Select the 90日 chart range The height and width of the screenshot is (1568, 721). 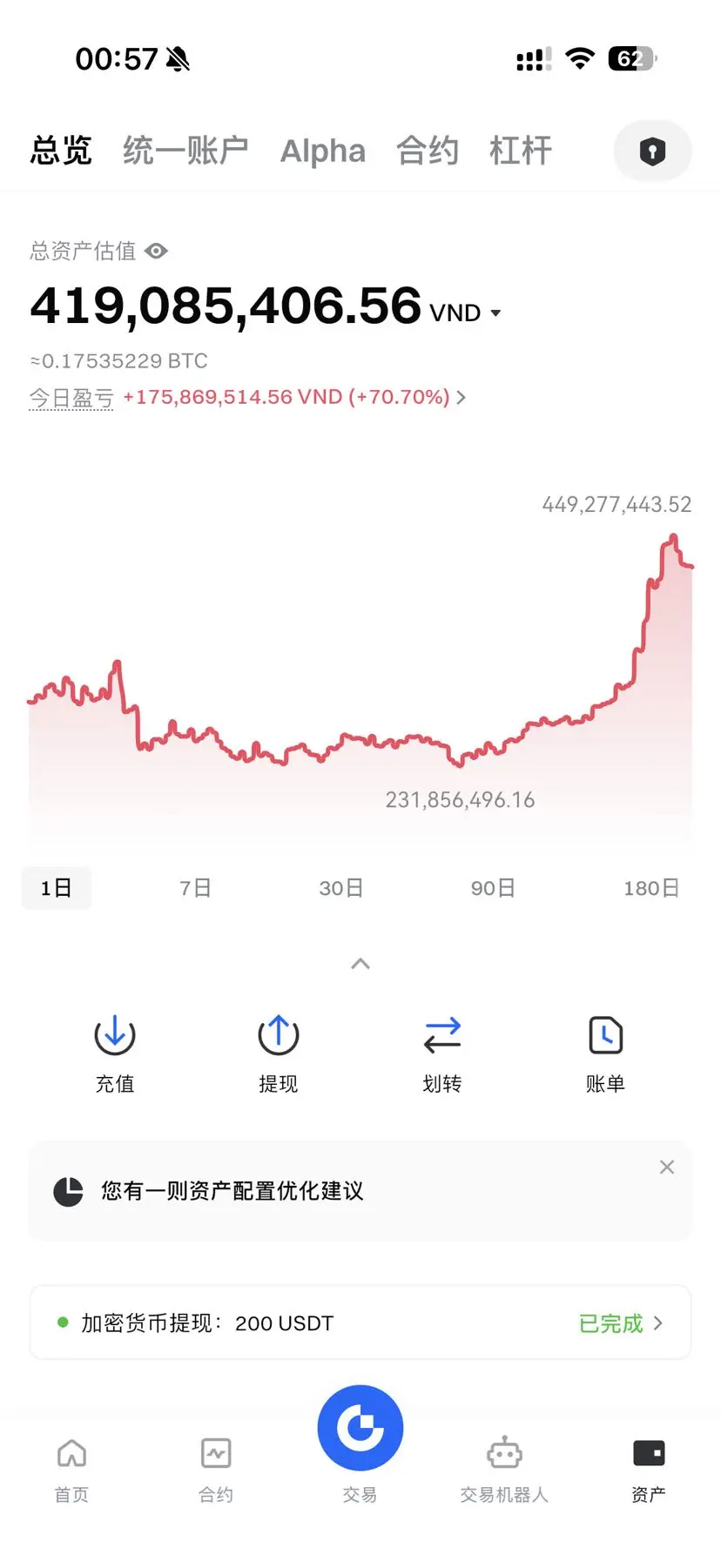(493, 888)
